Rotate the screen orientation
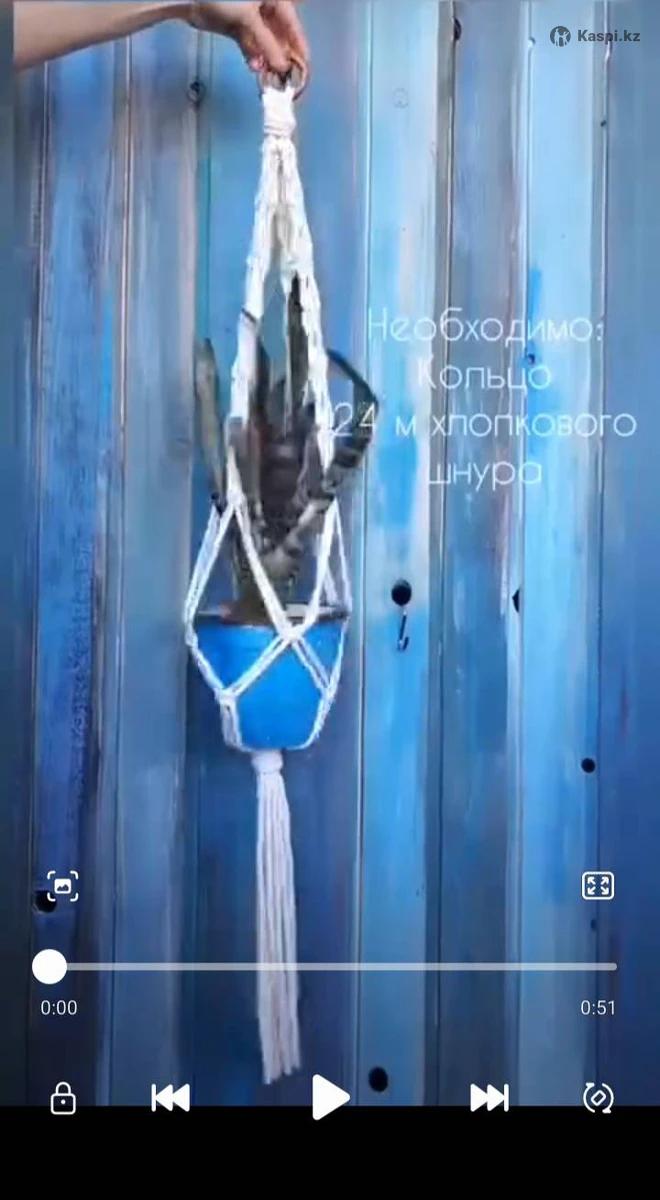This screenshot has height=1200, width=660. coord(598,1097)
